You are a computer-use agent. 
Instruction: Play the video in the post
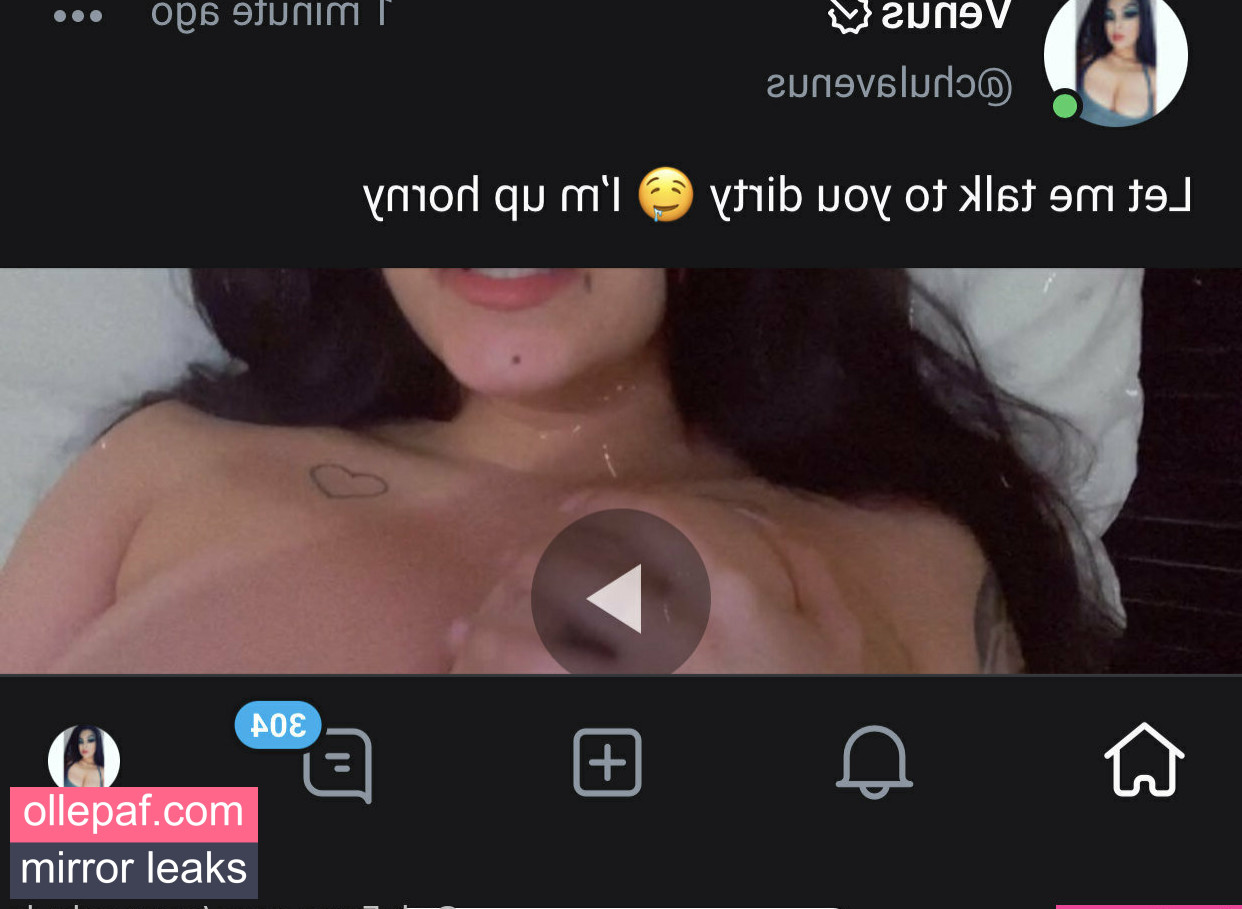(x=620, y=598)
